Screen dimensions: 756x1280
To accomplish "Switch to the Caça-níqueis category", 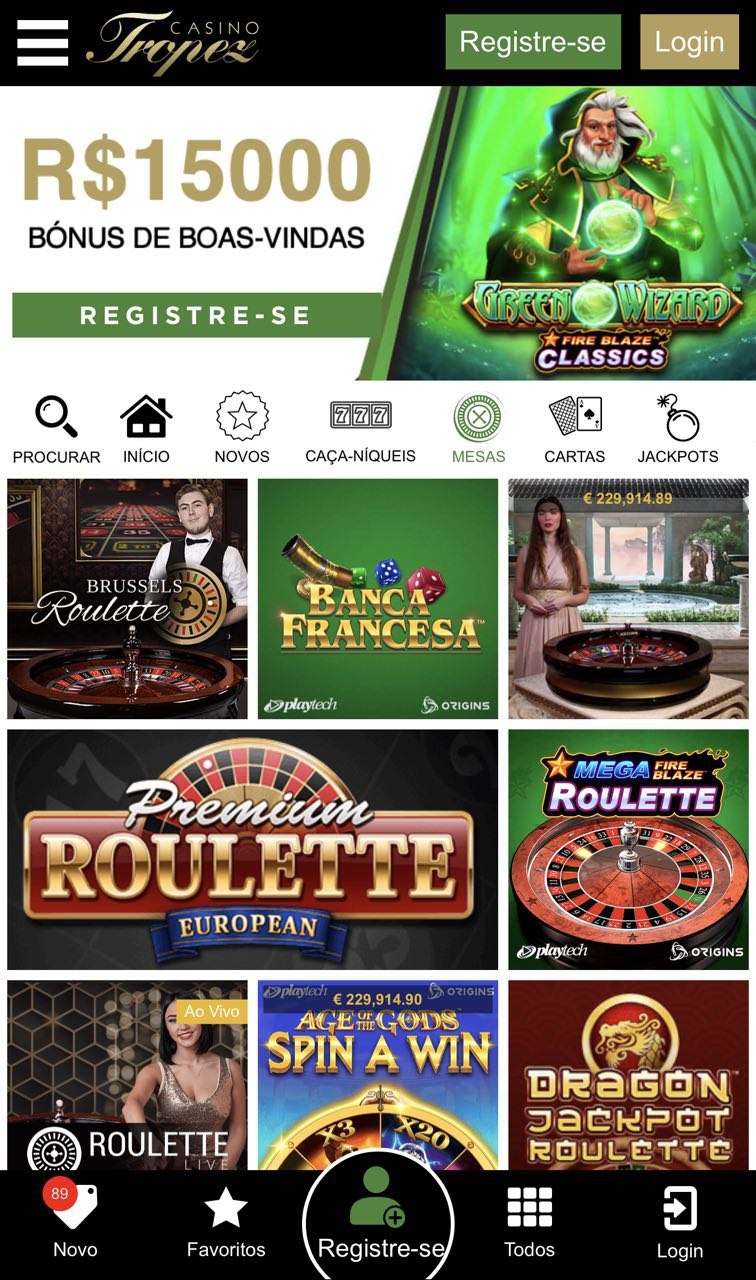I will [x=360, y=429].
